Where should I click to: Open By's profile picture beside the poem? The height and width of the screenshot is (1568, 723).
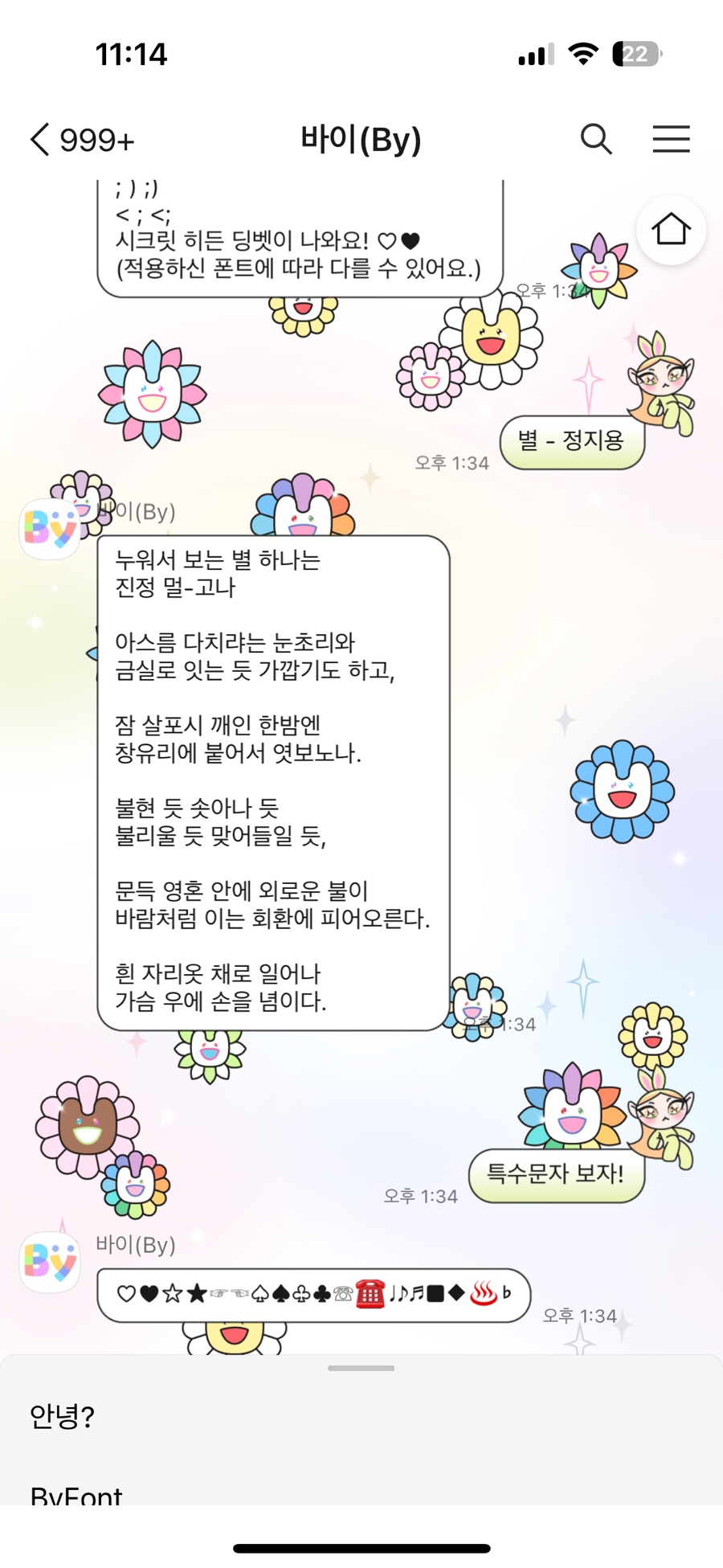coord(50,529)
